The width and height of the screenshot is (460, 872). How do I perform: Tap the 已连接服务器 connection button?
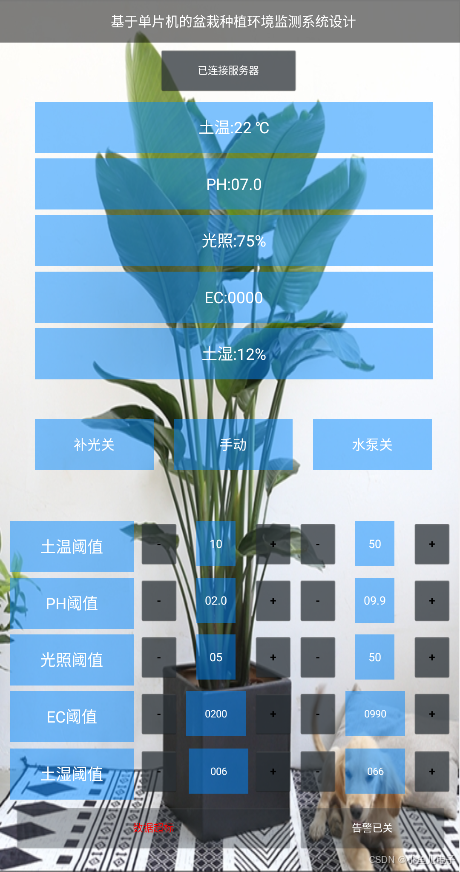(x=228, y=71)
